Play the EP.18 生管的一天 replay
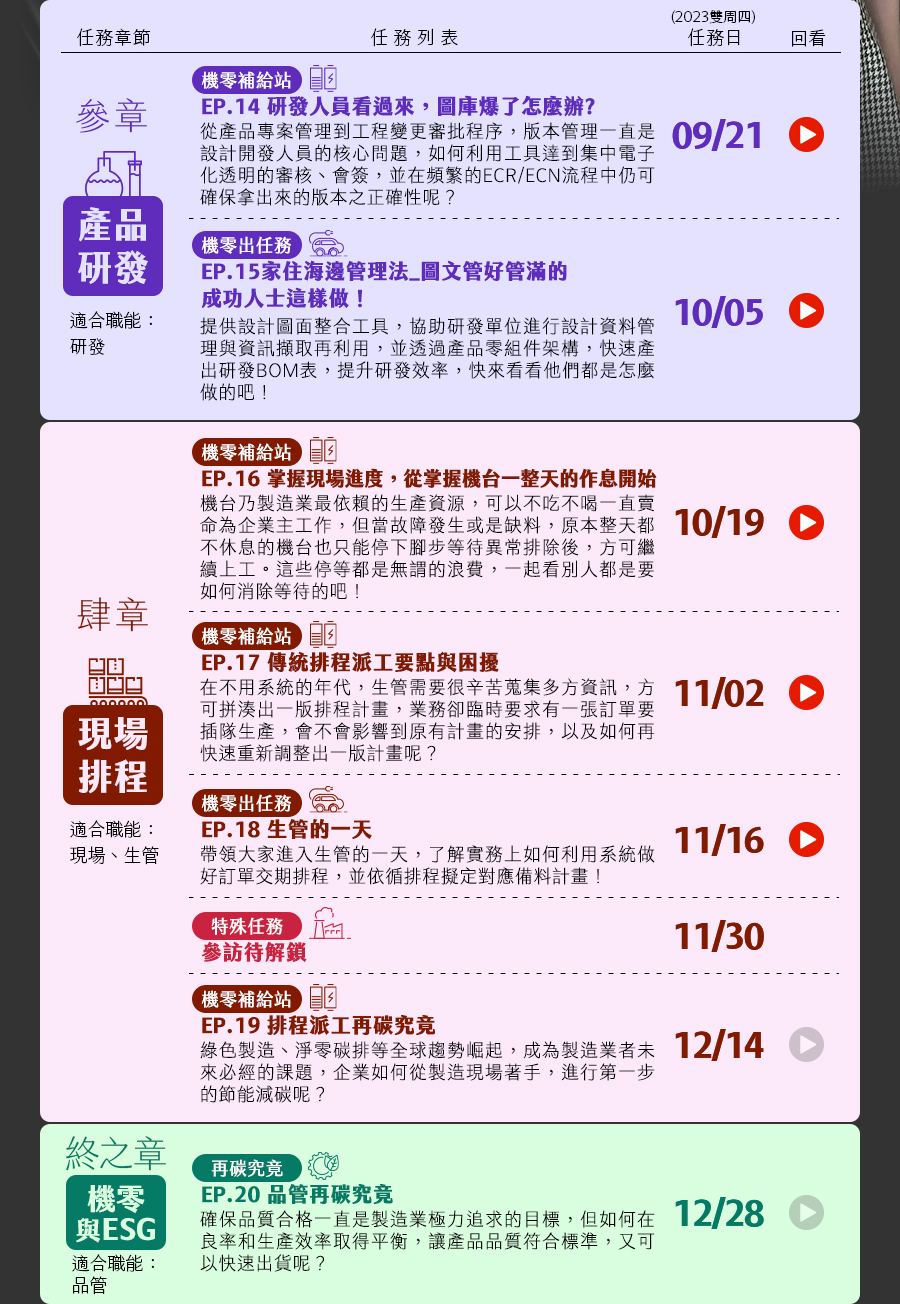The image size is (900, 1304). point(806,840)
